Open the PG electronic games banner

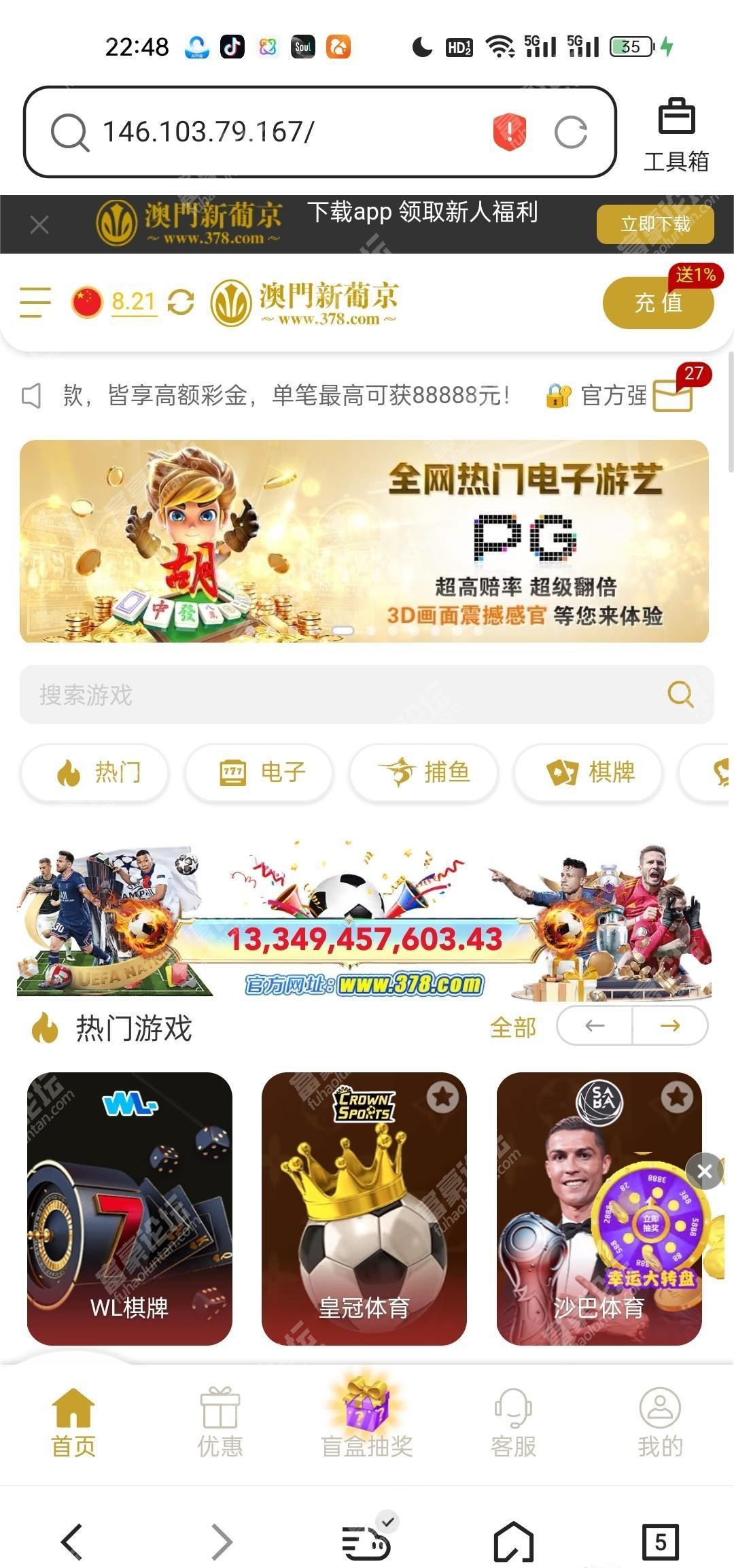(364, 541)
